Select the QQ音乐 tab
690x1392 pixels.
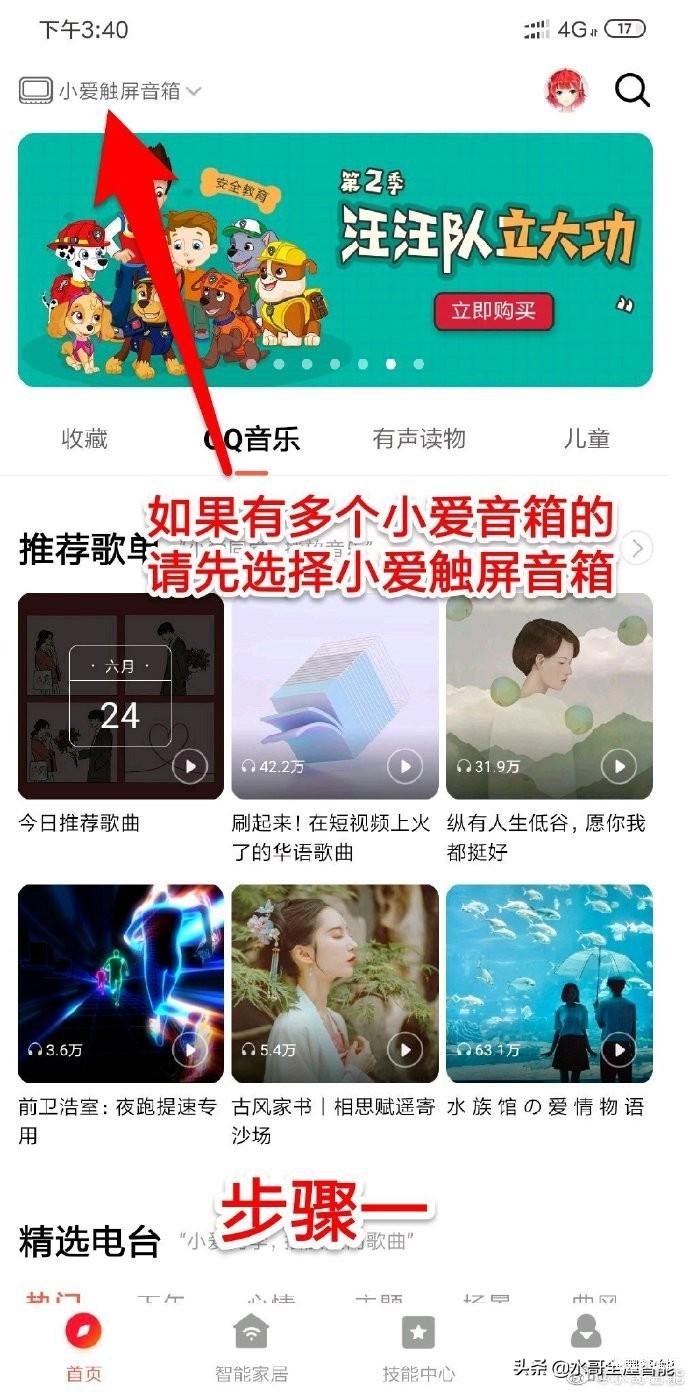click(252, 438)
